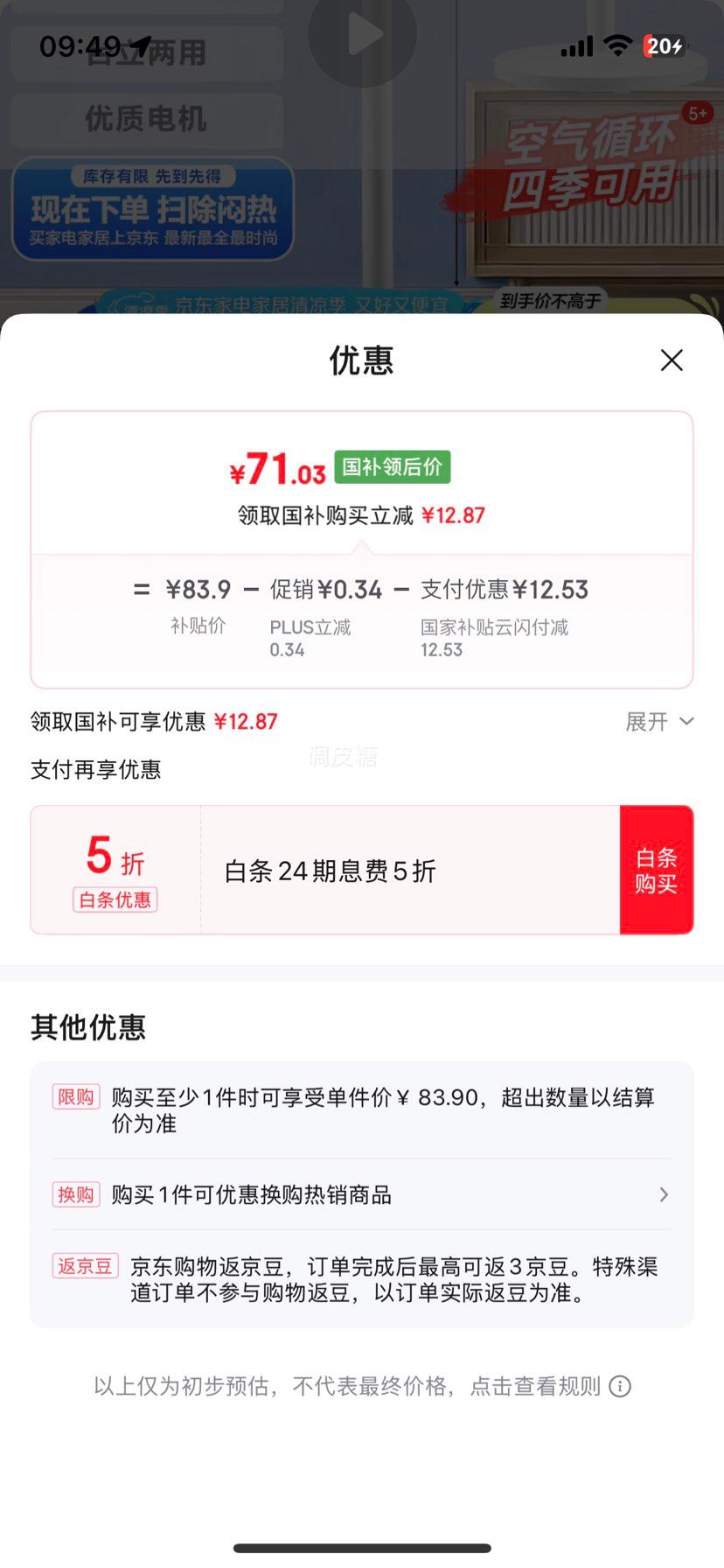
Task: Expand the 领取国补可享优惠 section via 展开
Action: 658,721
